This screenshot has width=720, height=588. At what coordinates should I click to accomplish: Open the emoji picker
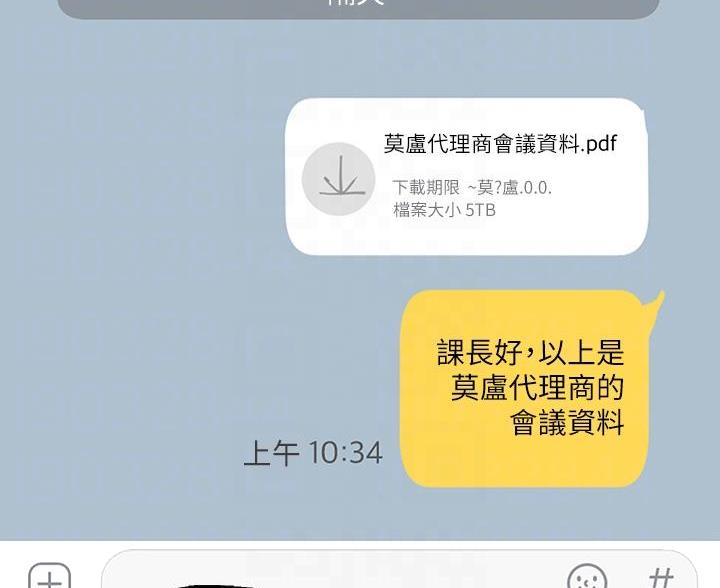586,576
